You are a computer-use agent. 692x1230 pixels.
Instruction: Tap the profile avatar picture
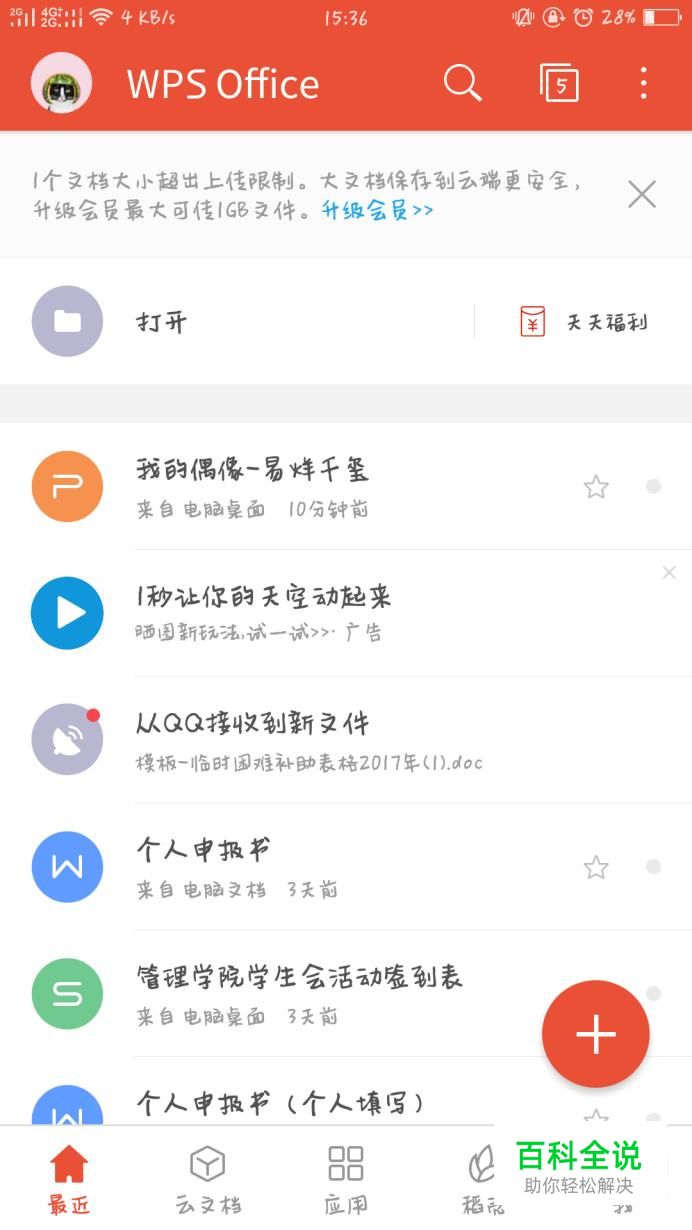click(x=62, y=83)
